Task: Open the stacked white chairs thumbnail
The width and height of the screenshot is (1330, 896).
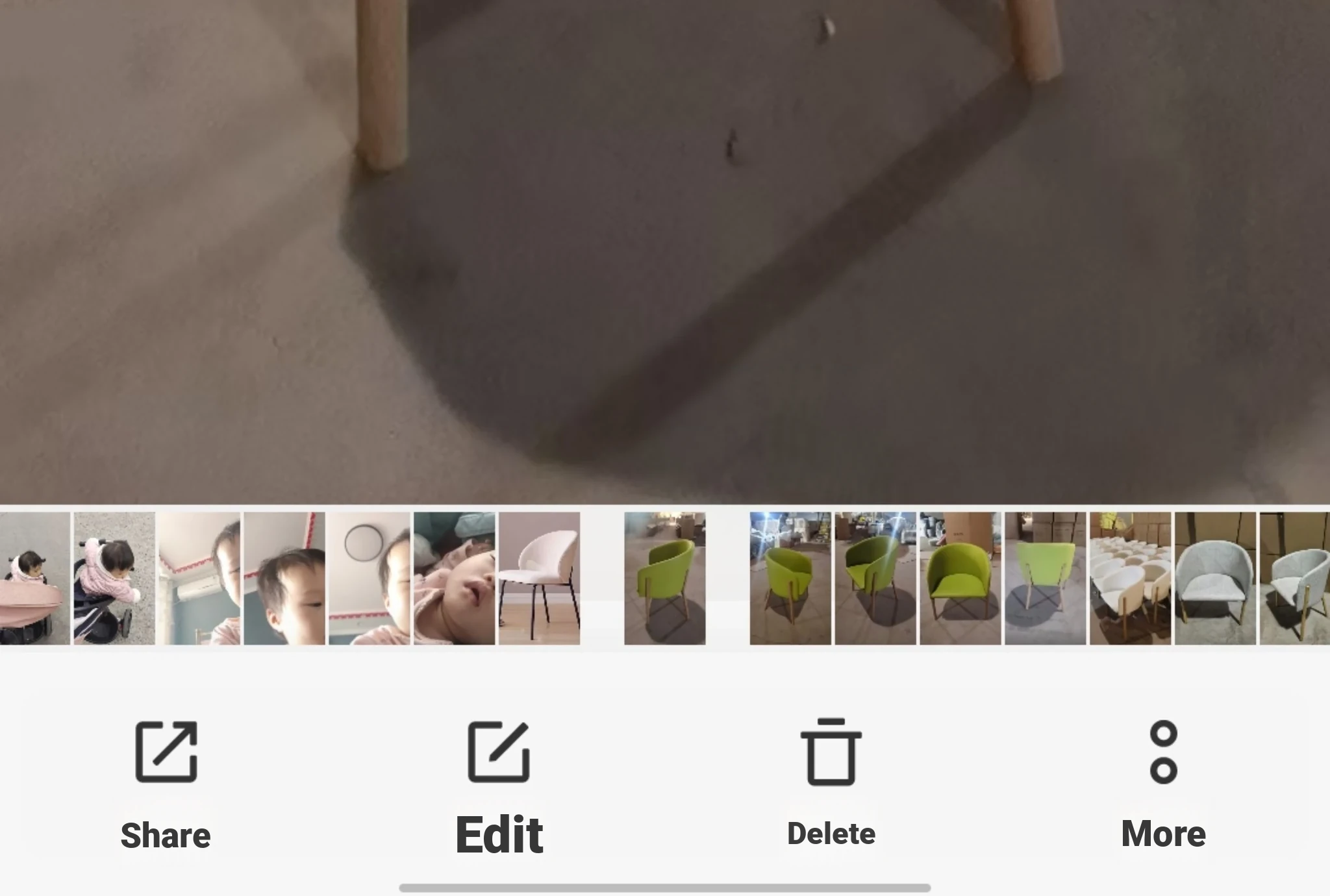Action: coord(1130,579)
